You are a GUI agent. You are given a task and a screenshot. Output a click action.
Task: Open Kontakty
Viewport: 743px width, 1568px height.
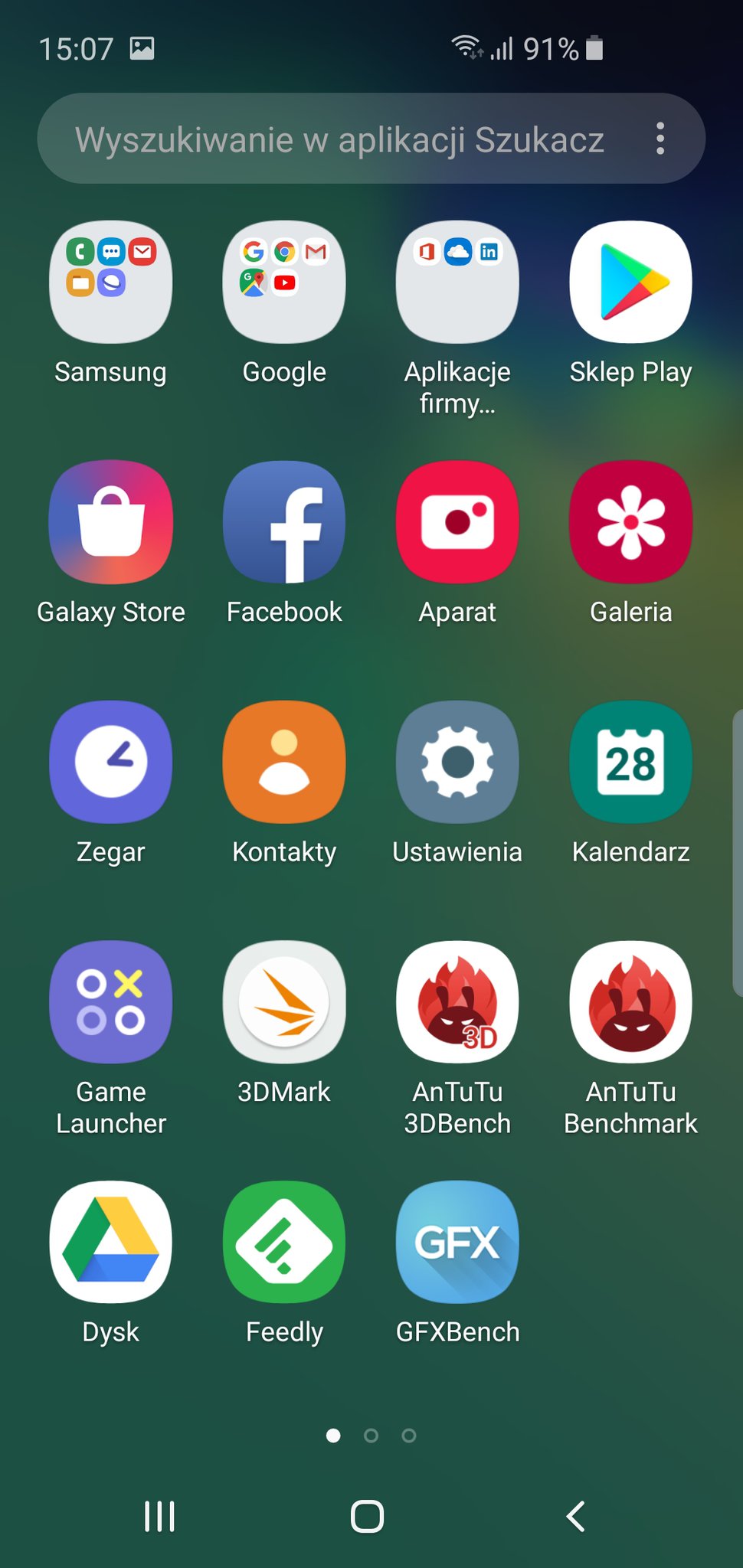tap(284, 762)
